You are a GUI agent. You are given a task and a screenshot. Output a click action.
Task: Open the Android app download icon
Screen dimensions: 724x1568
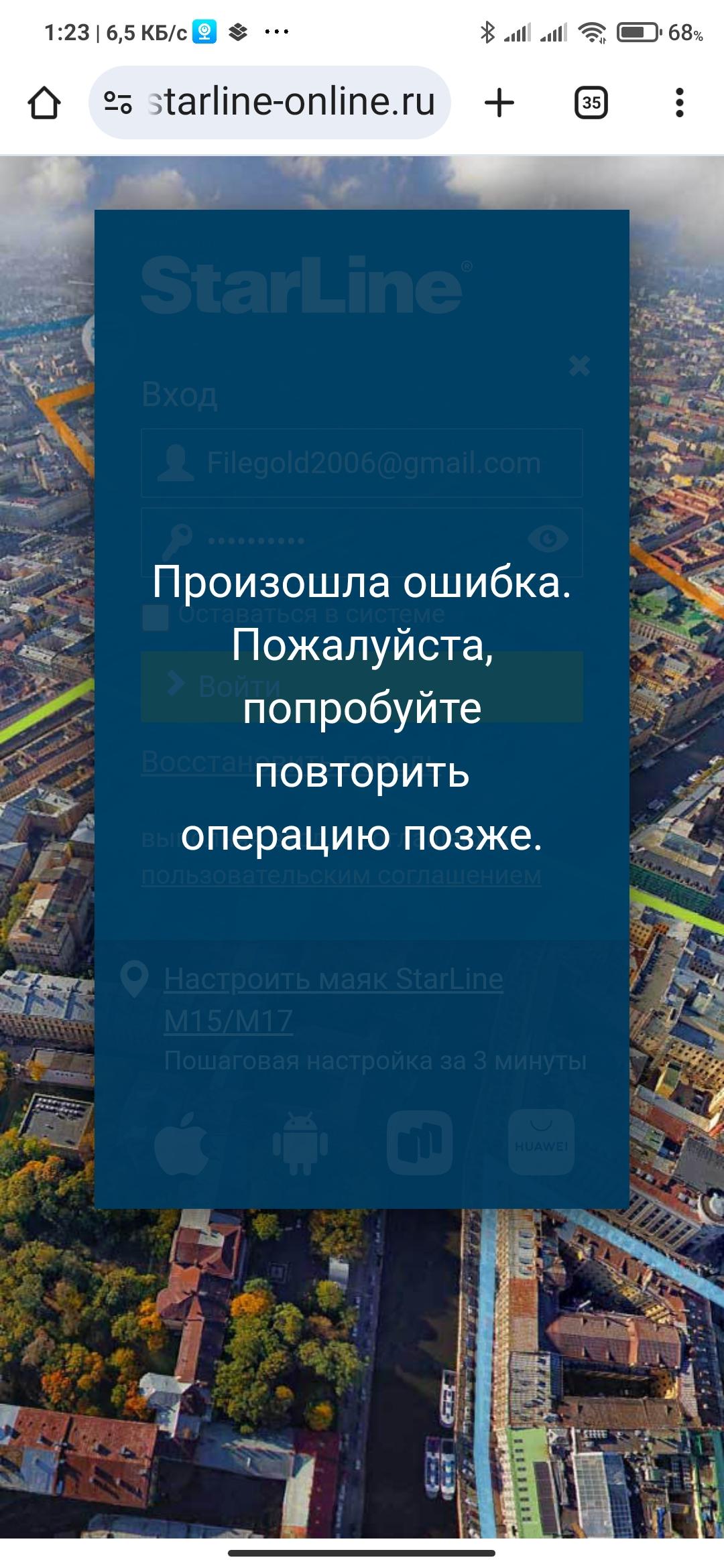point(300,1143)
